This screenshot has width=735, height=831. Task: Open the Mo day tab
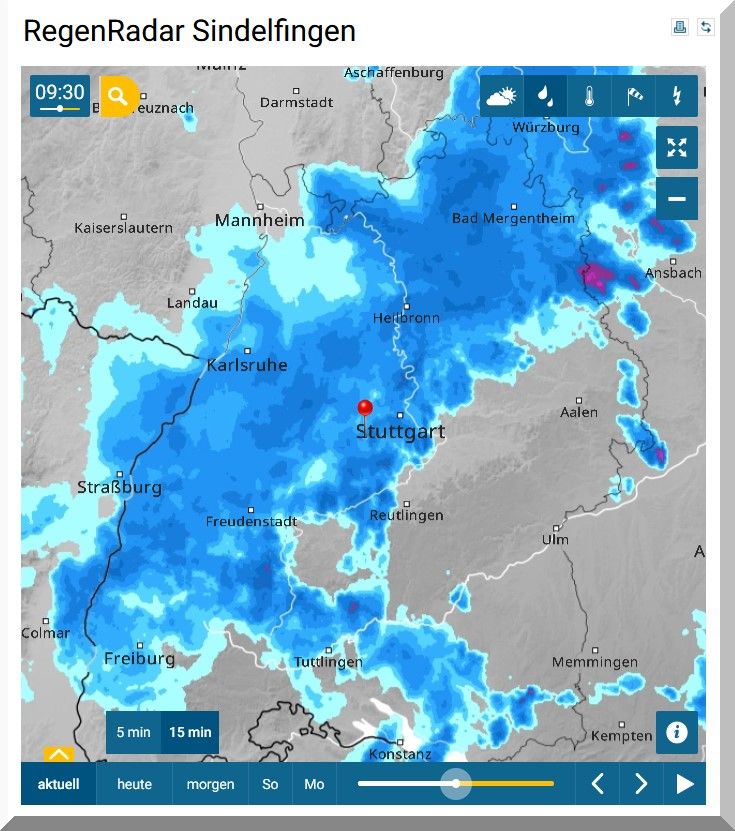(314, 784)
